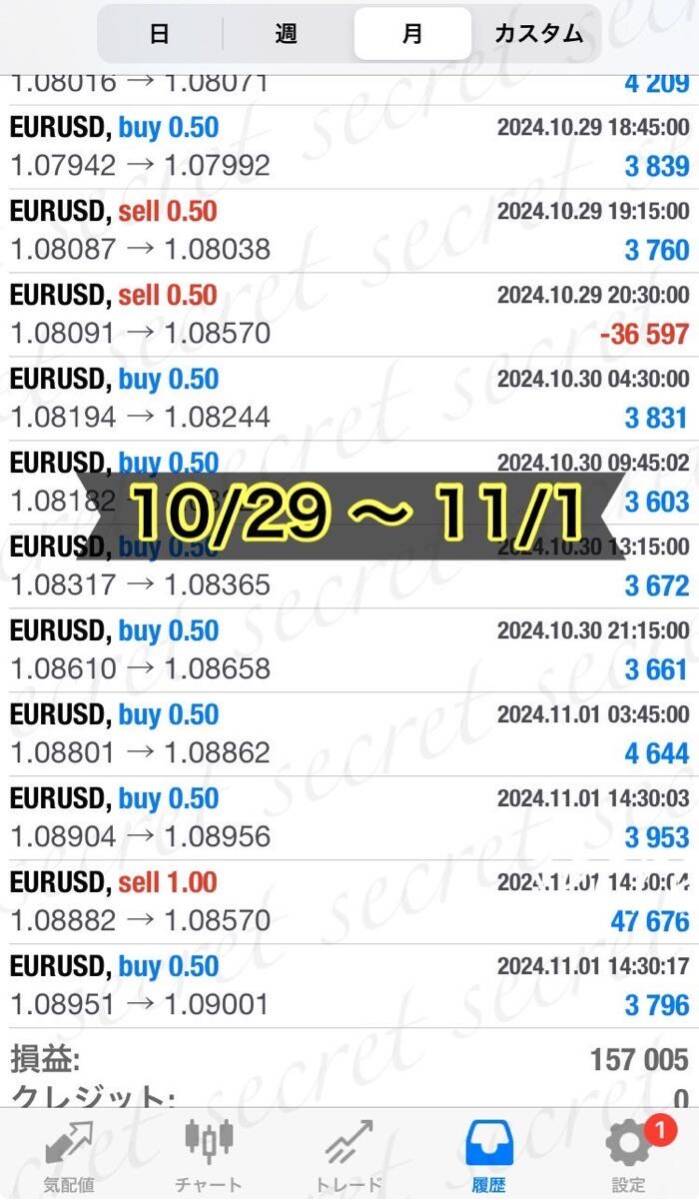Screen dimensions: 699x1200
Task: Switch to the 日 period filter
Action: 160,34
